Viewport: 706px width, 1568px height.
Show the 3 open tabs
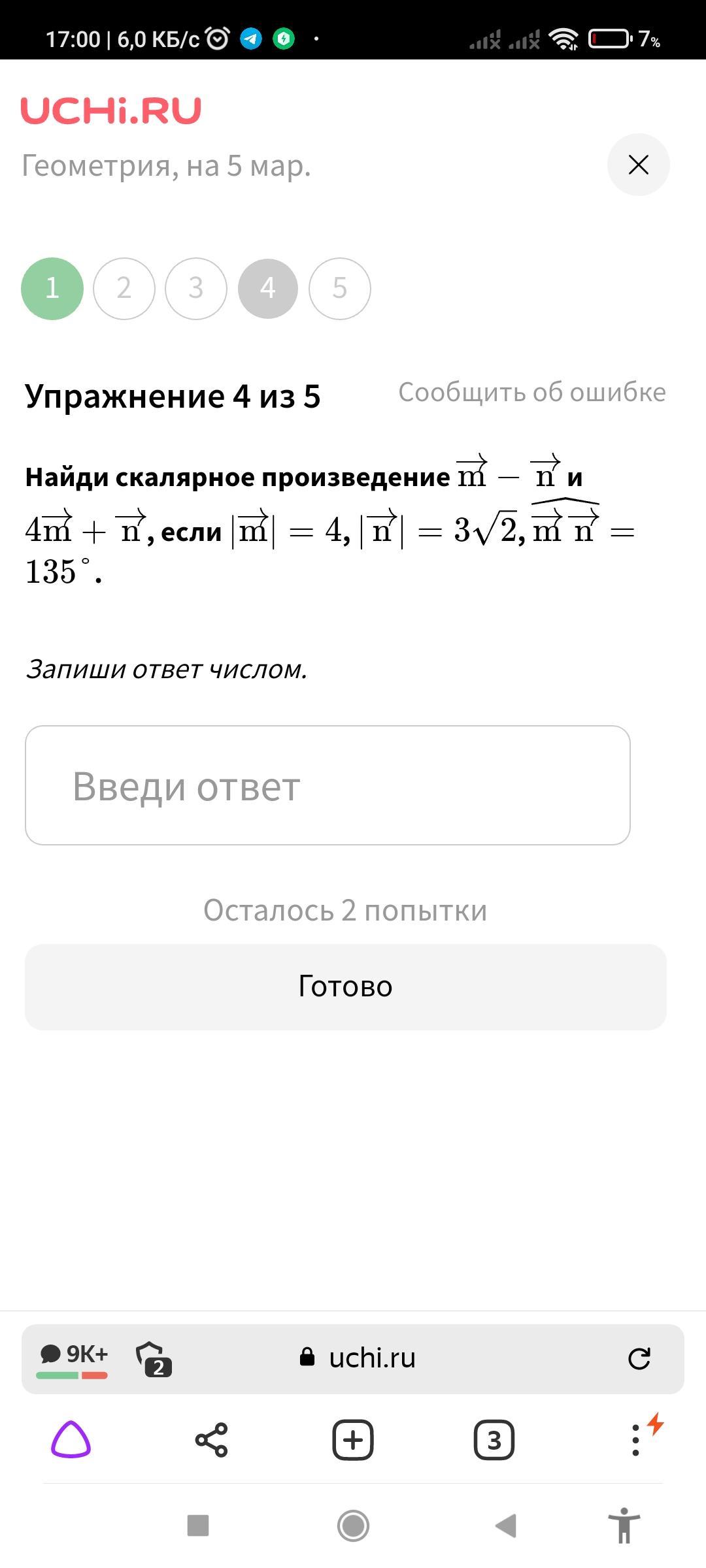(494, 1440)
